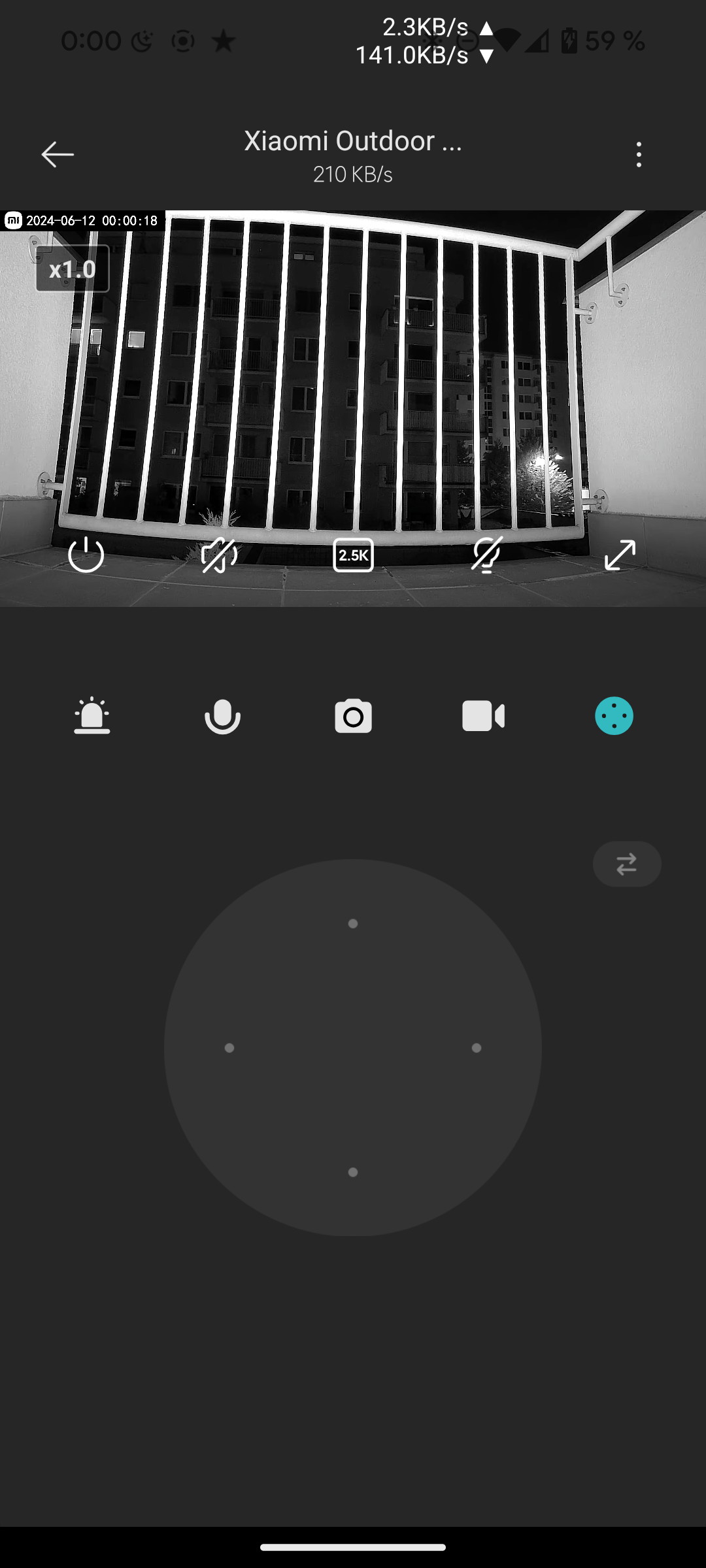Tap the x1.0 zoom level button
706x1568 pixels.
(x=72, y=269)
